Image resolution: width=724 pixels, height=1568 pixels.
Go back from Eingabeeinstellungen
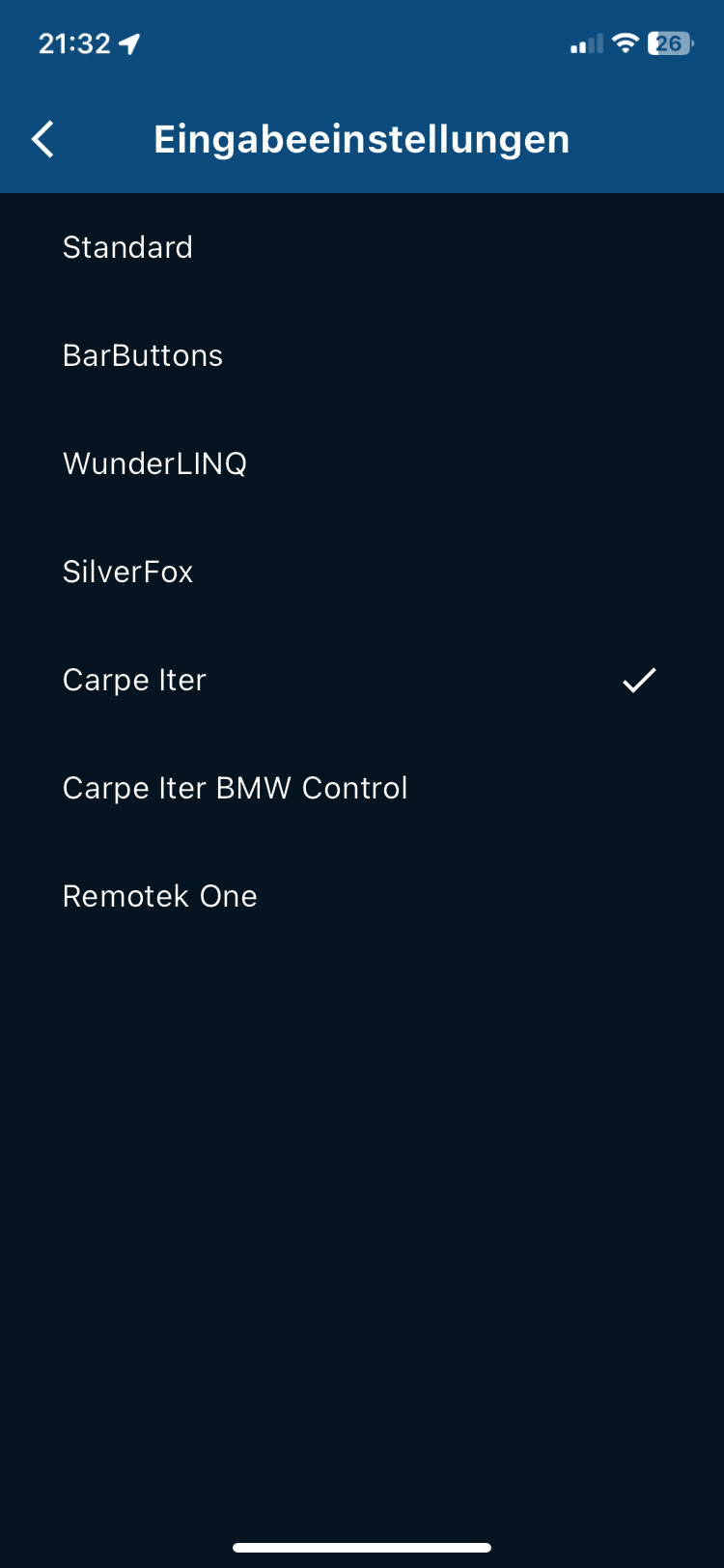coord(43,139)
